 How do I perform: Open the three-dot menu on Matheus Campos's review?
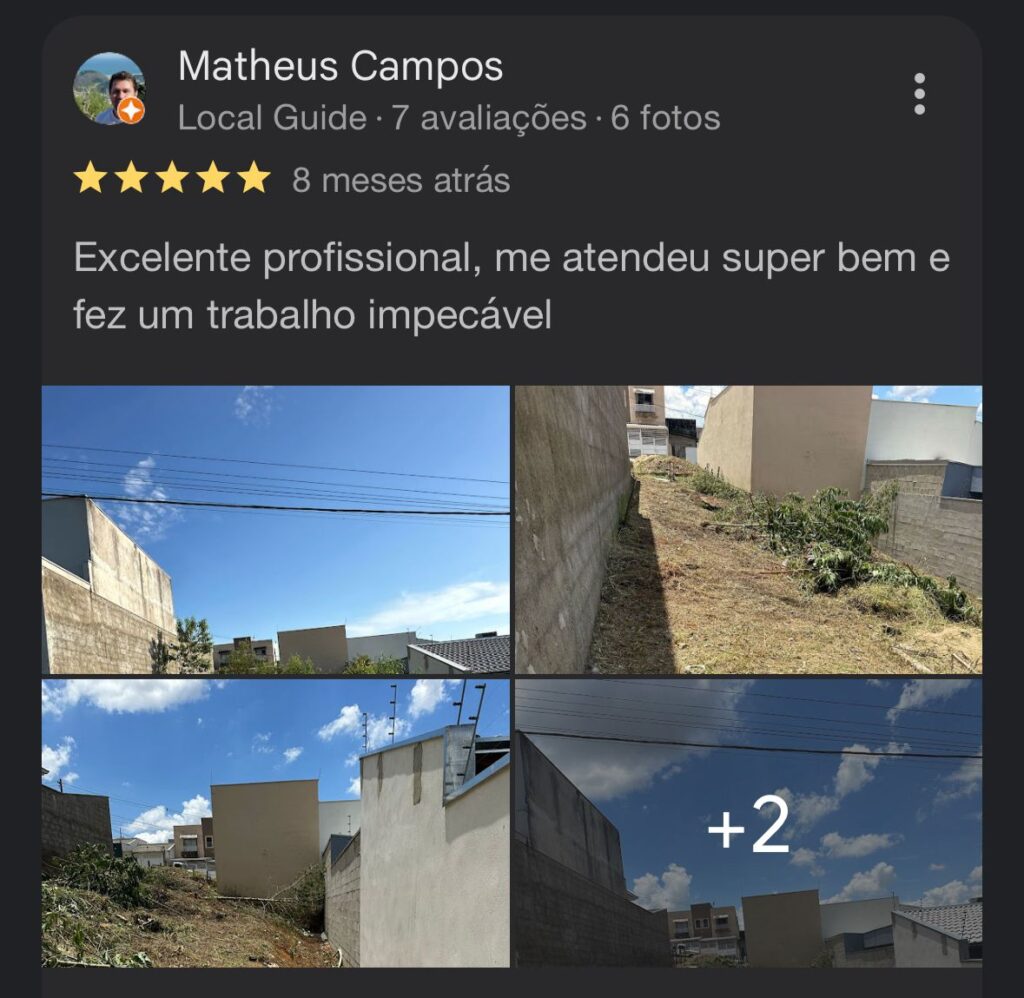919,94
